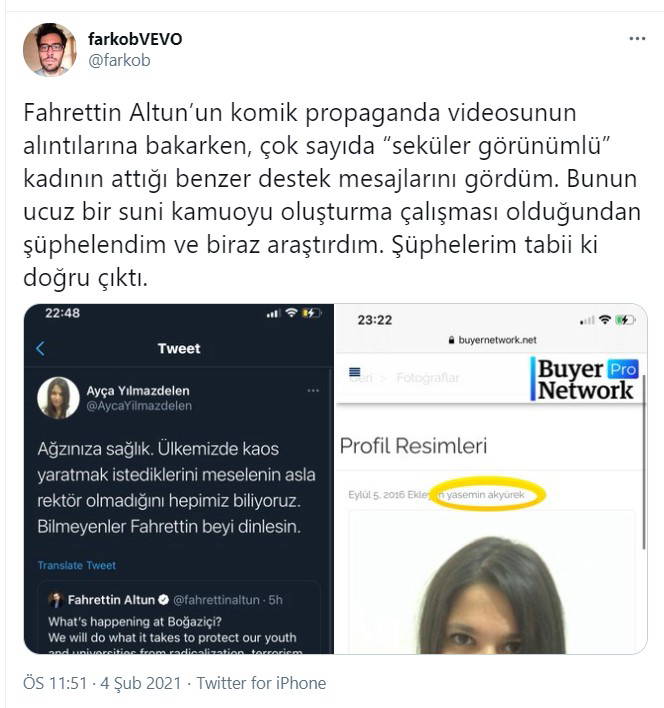Open the dark Ayça Yılmazdelen tweet image
The image size is (664, 708).
(x=178, y=478)
